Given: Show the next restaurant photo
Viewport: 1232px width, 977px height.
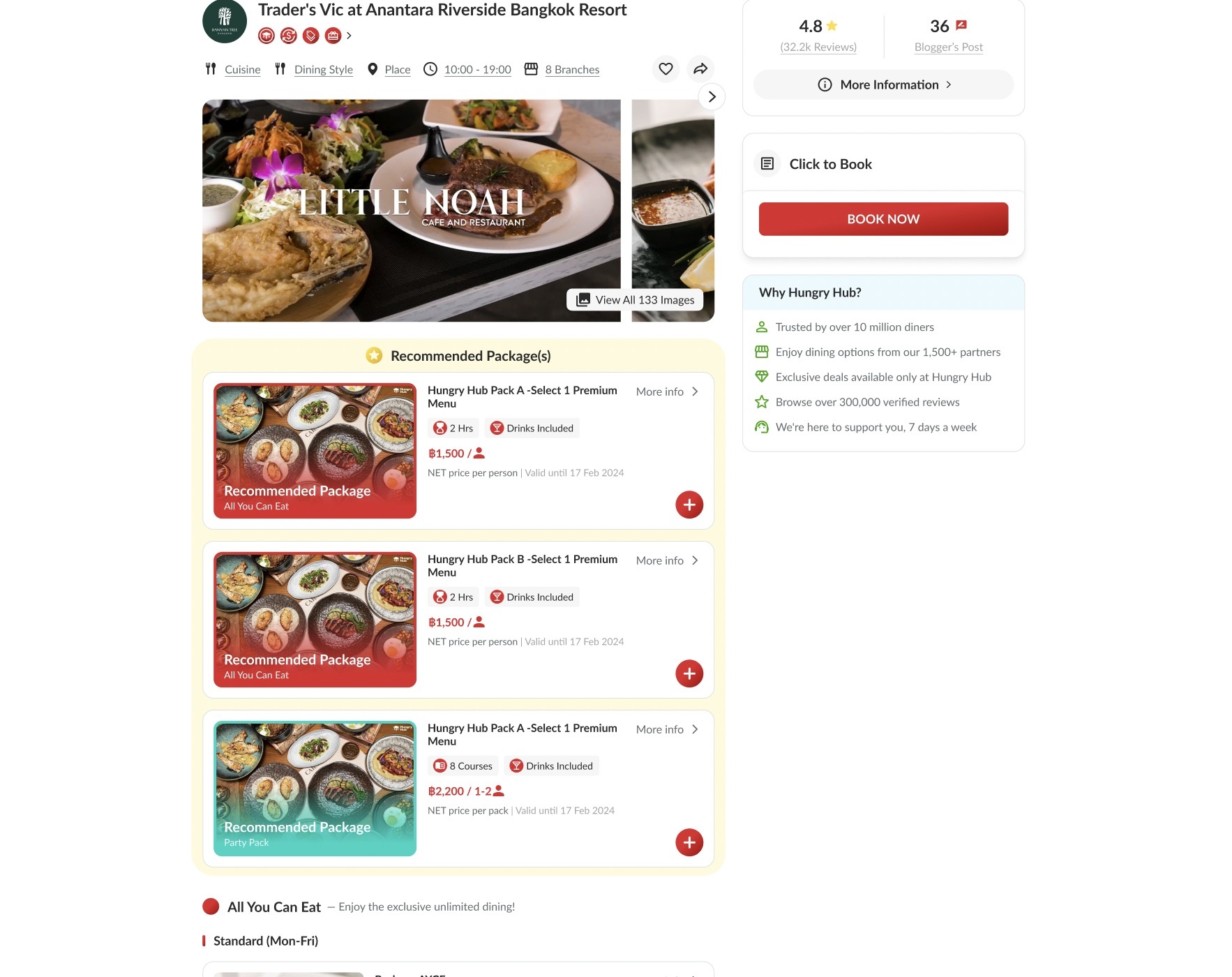Looking at the screenshot, I should tap(712, 97).
